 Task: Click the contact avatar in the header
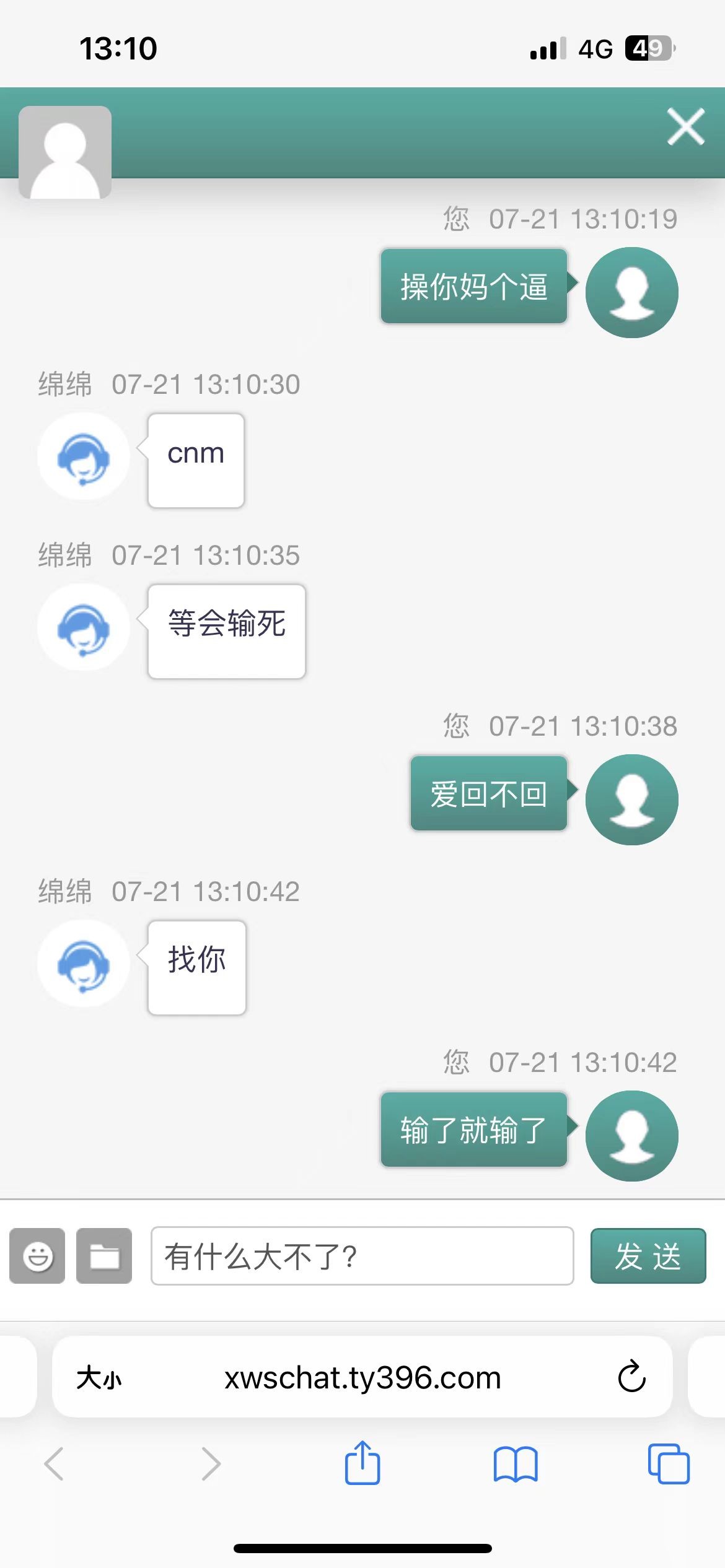tap(66, 150)
